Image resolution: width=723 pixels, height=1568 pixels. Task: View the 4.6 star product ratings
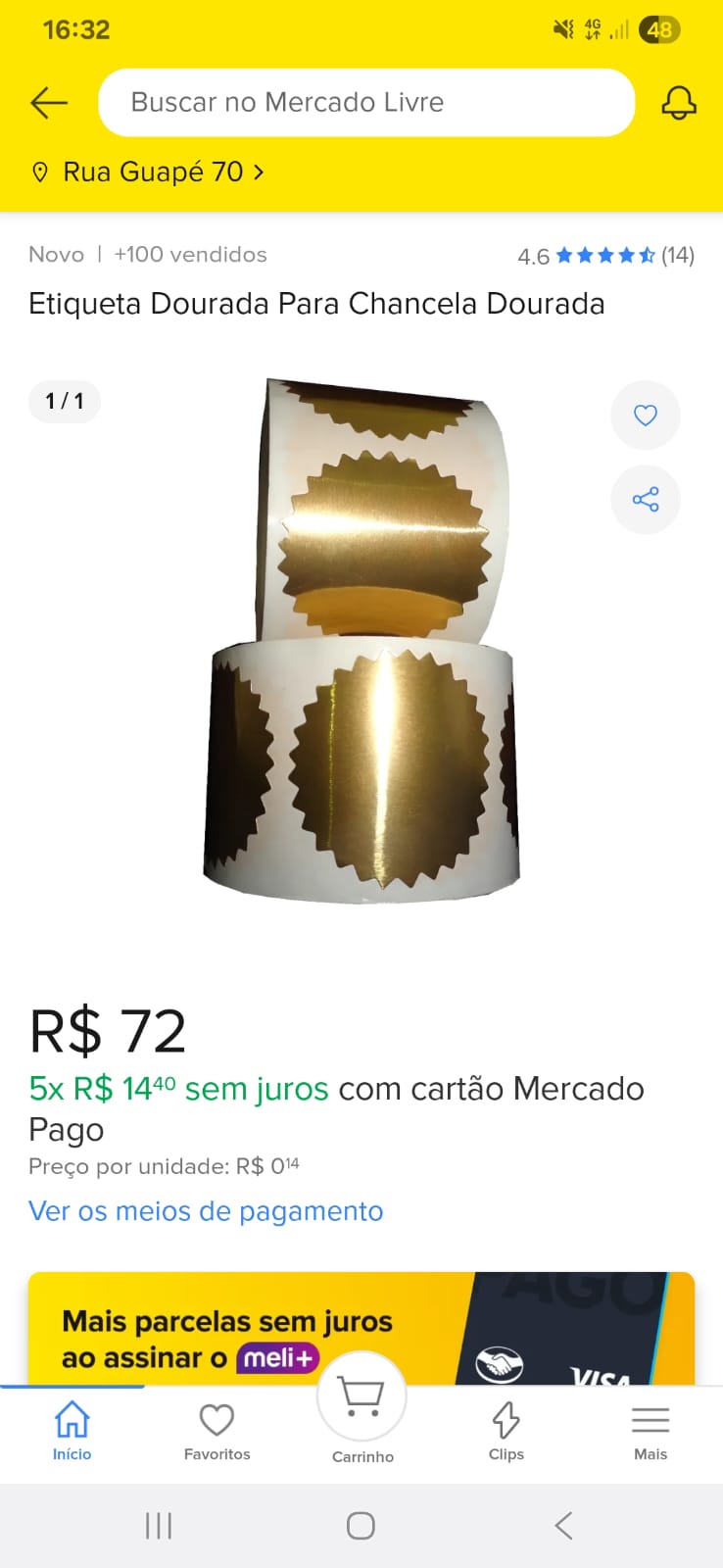point(605,256)
